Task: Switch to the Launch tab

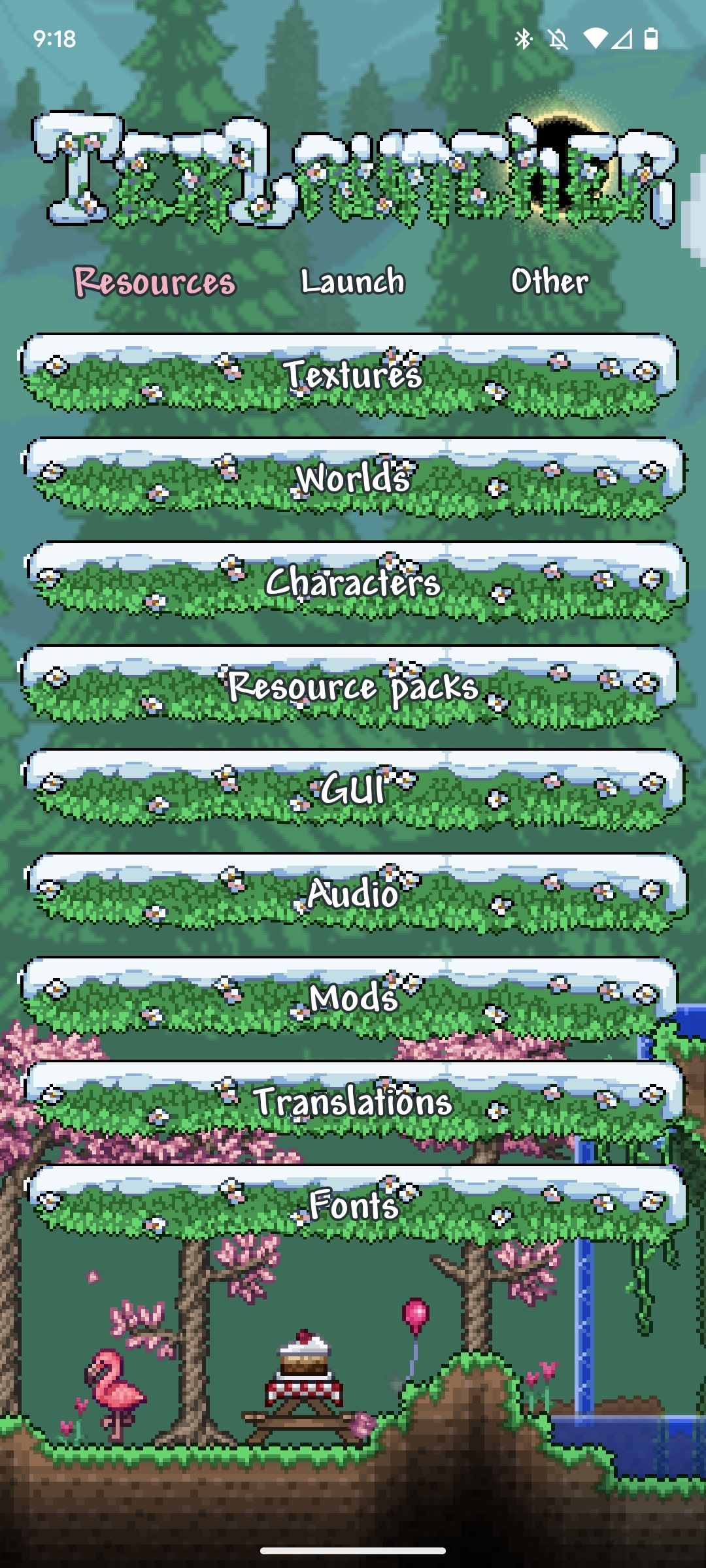Action: coord(353,281)
